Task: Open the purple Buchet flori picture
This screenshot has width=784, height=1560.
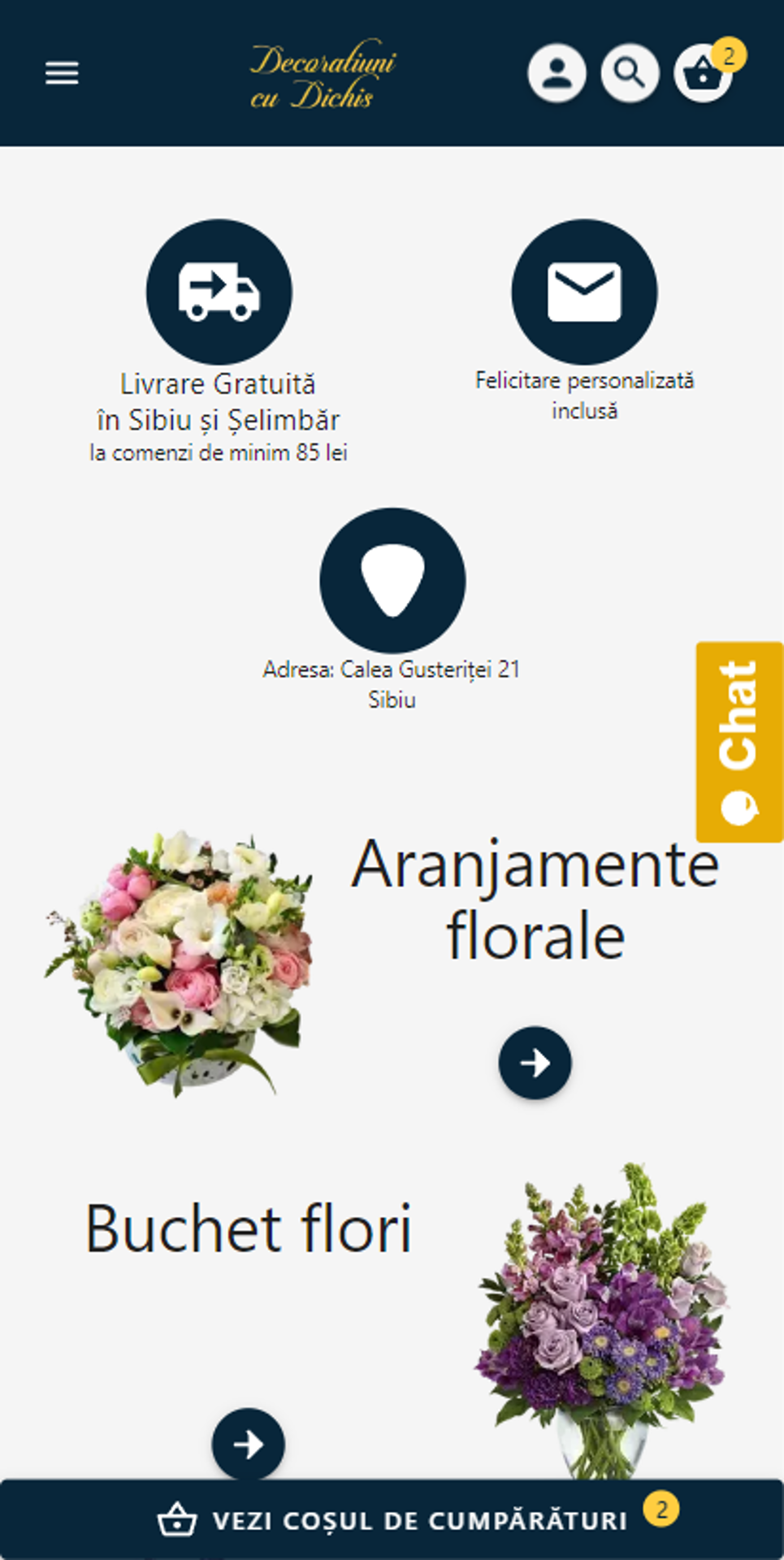Action: [x=603, y=1320]
